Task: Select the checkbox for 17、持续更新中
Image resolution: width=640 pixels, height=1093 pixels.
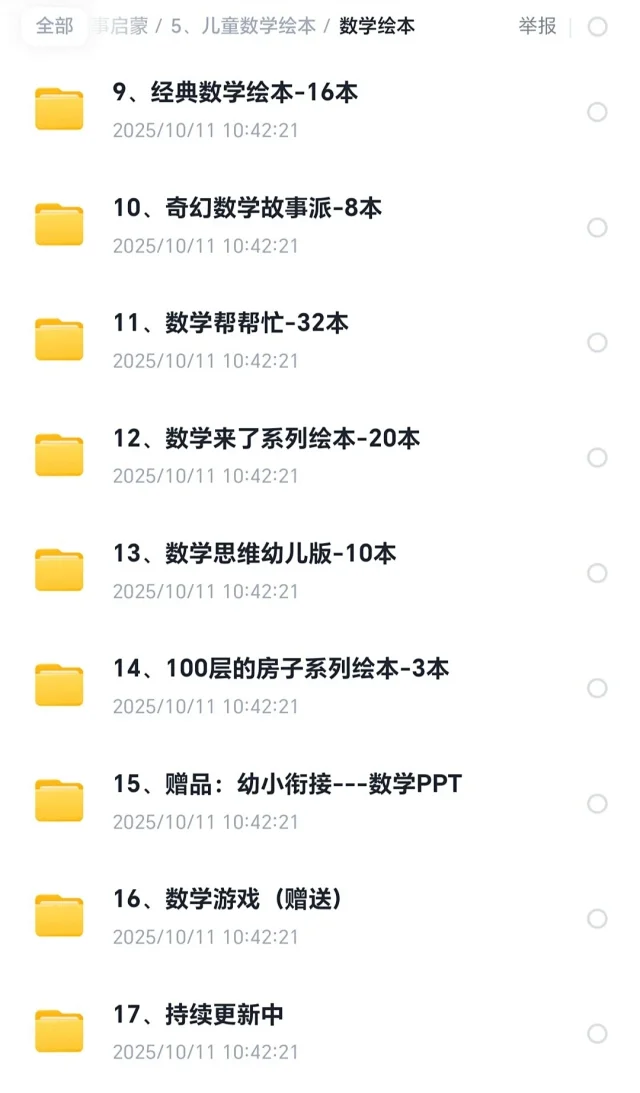Action: (597, 1034)
